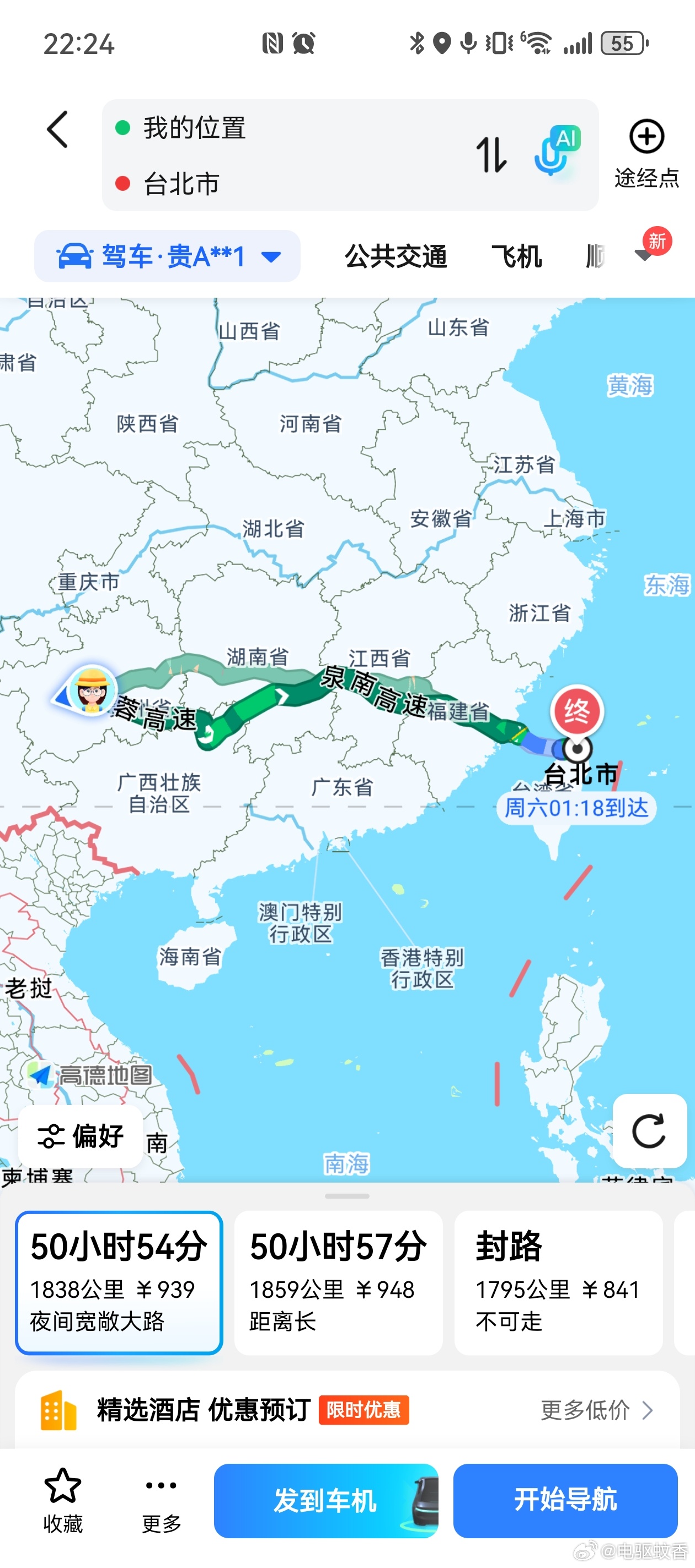The height and width of the screenshot is (1568, 695).
Task: Tap the 偏好 route preferences icon
Action: 81,1136
